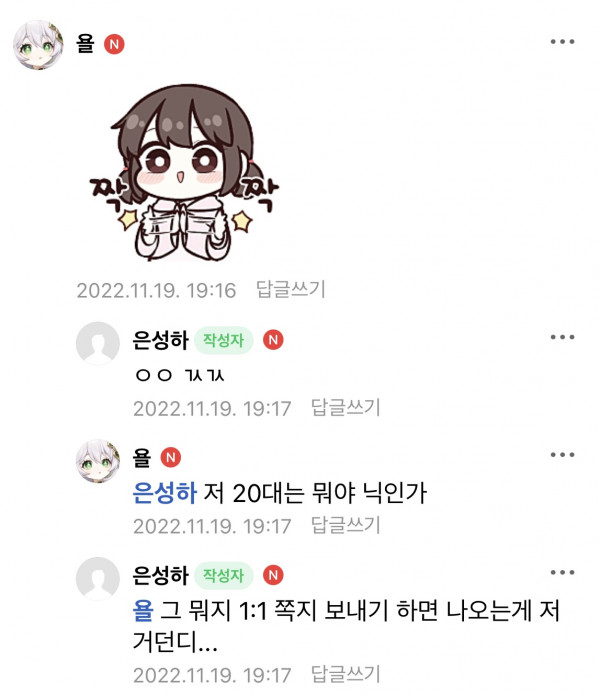Screen dimensions: 600x695
Task: Open the mentioned 욜 link in 은성하's reply
Action: 142,608
